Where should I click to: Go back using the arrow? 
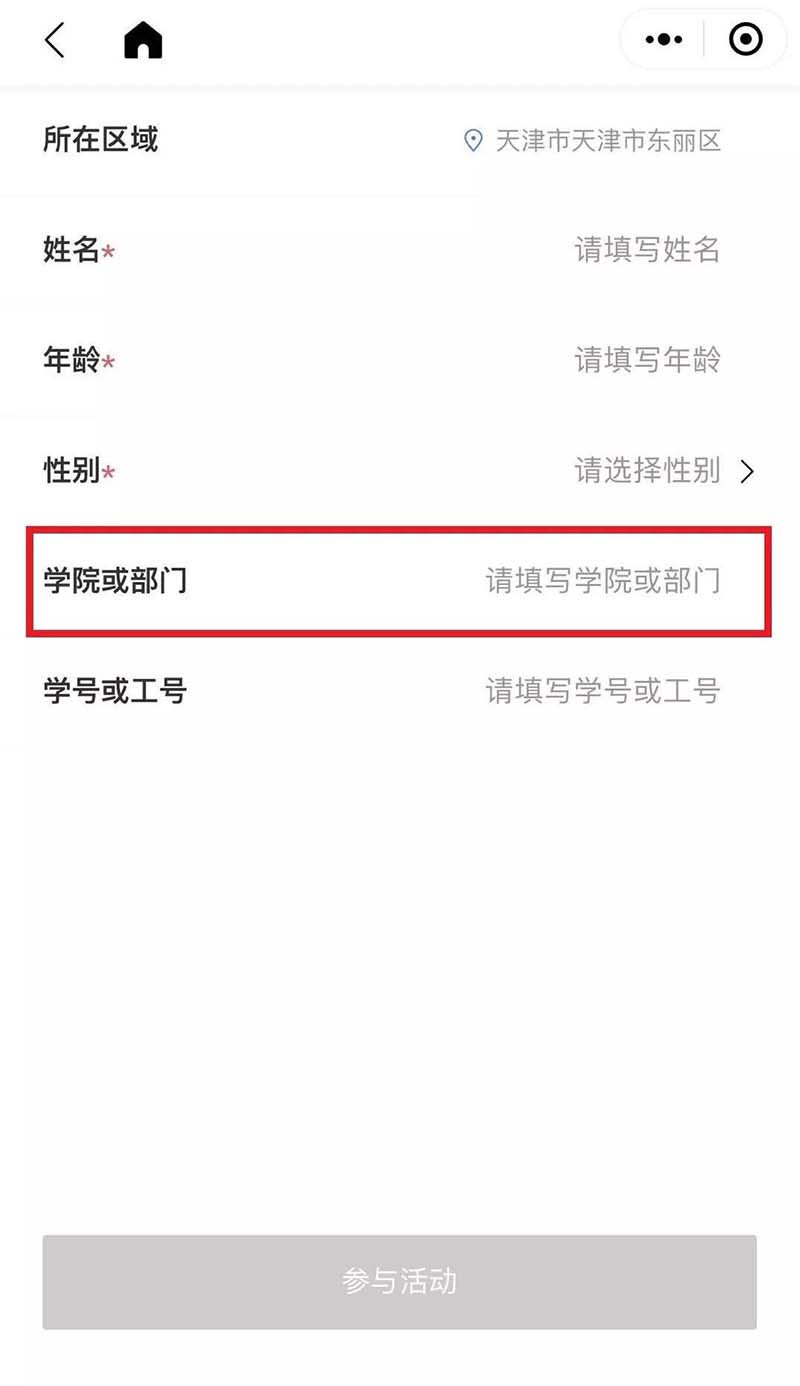point(55,40)
